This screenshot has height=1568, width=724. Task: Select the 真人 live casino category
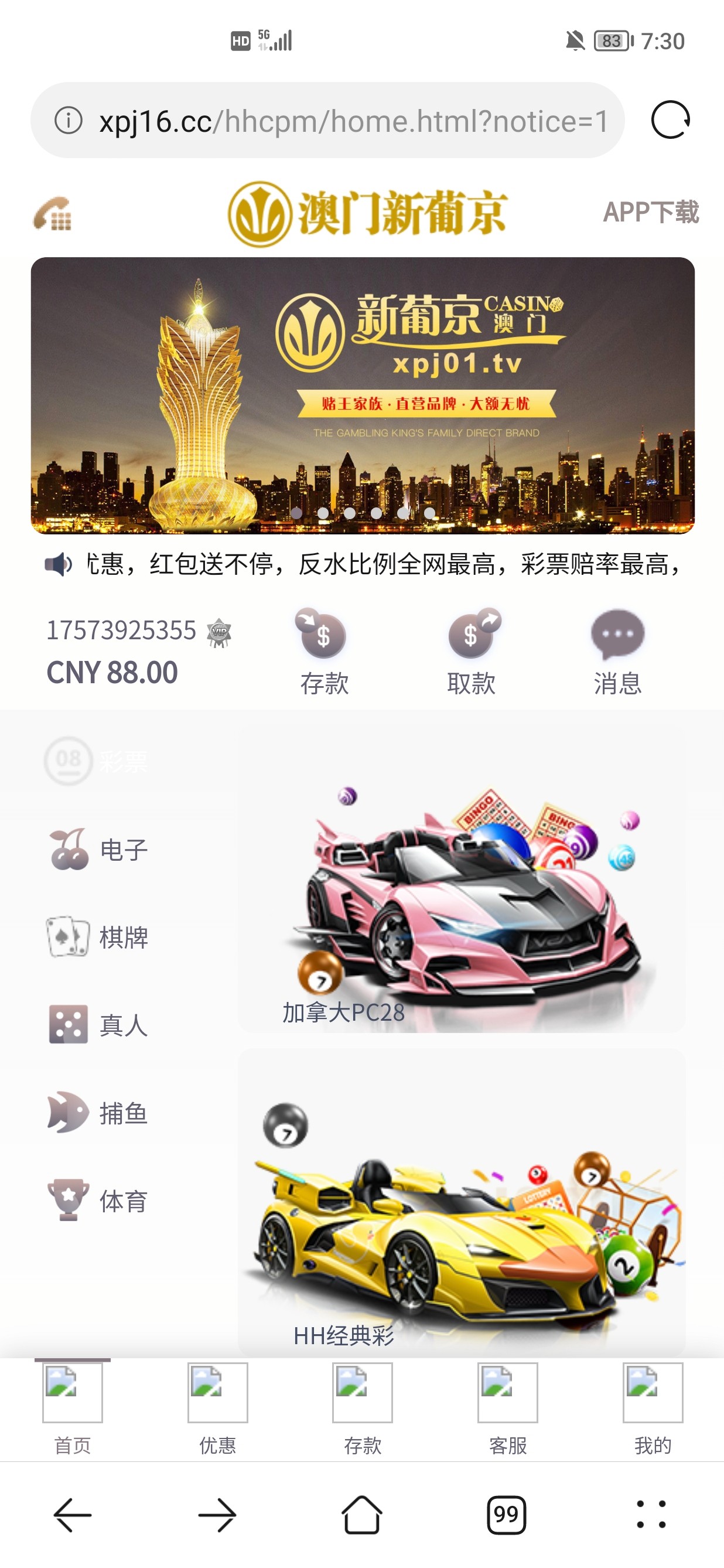98,1024
